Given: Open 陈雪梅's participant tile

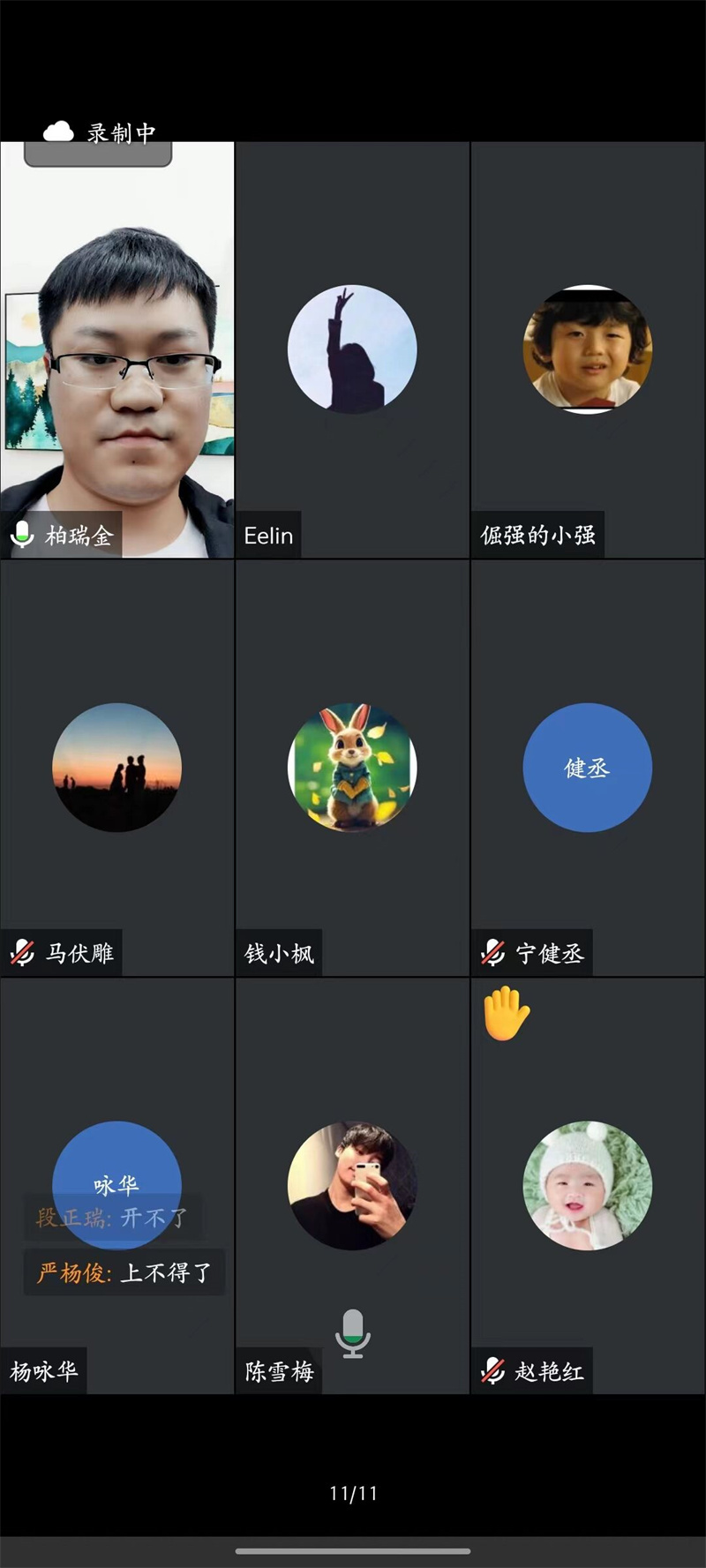Looking at the screenshot, I should click(352, 1185).
